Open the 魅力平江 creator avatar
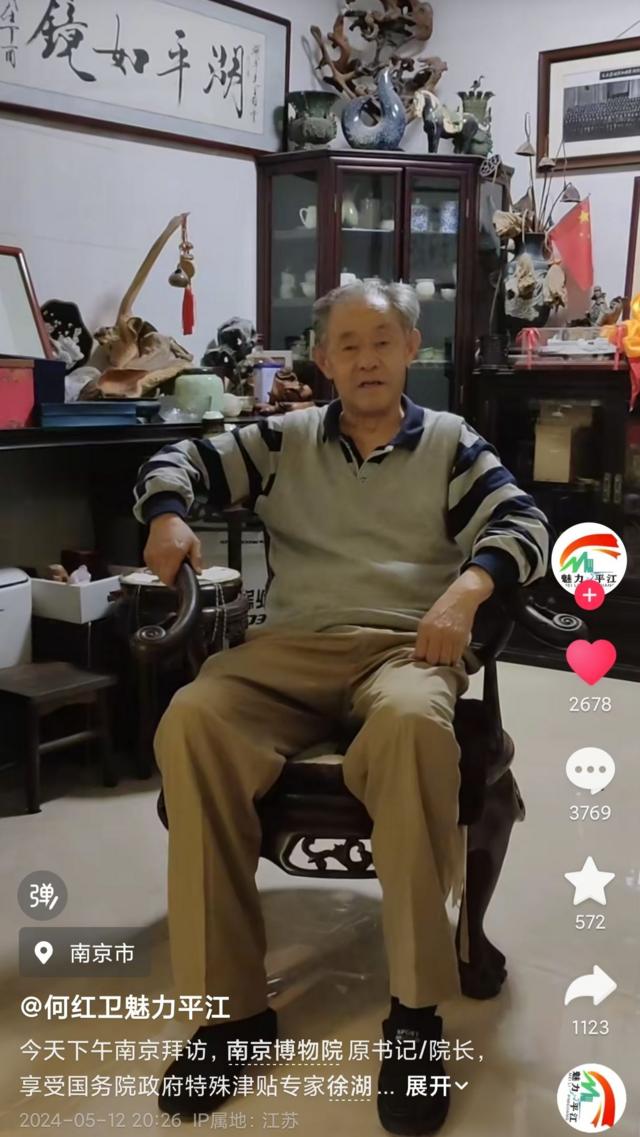 click(x=589, y=558)
